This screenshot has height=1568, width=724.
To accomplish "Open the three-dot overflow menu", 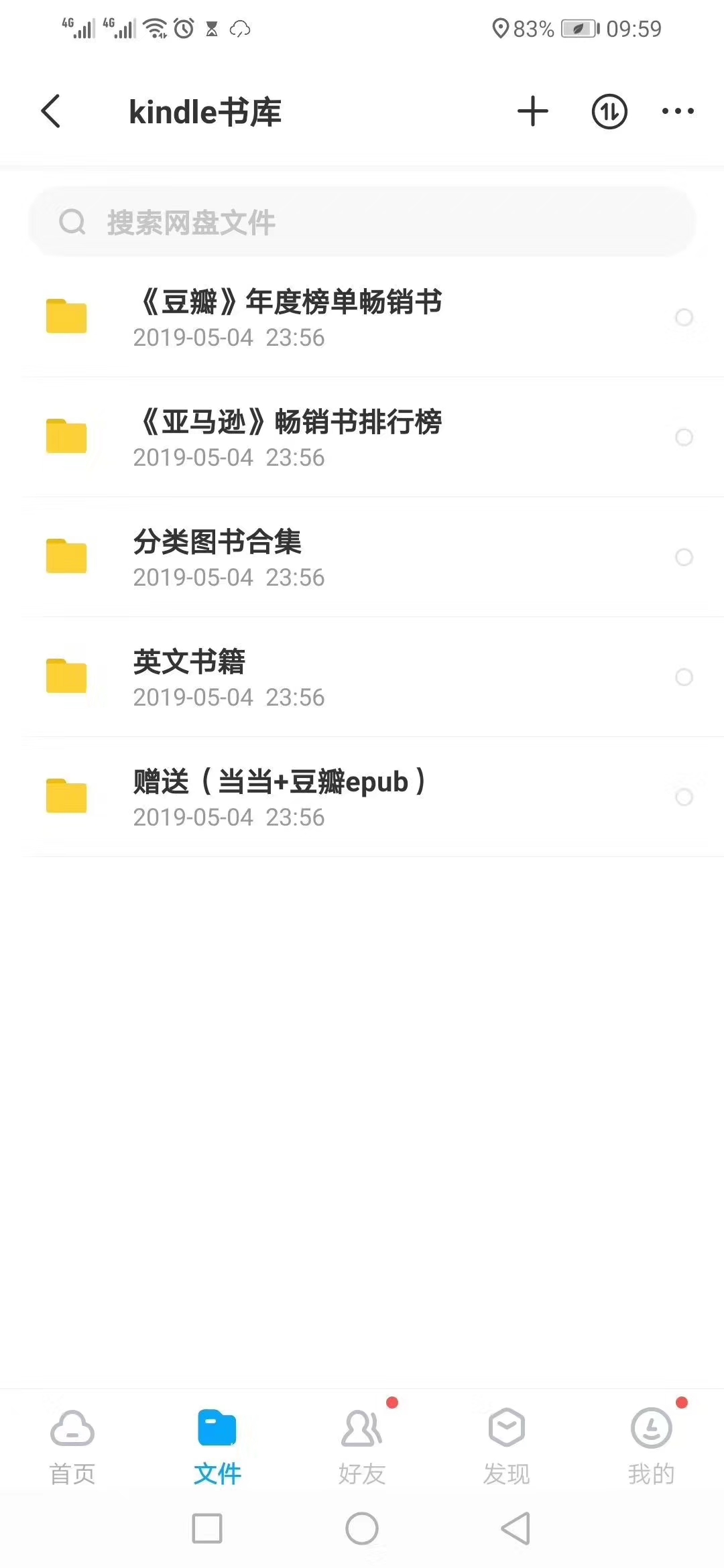I will click(678, 111).
